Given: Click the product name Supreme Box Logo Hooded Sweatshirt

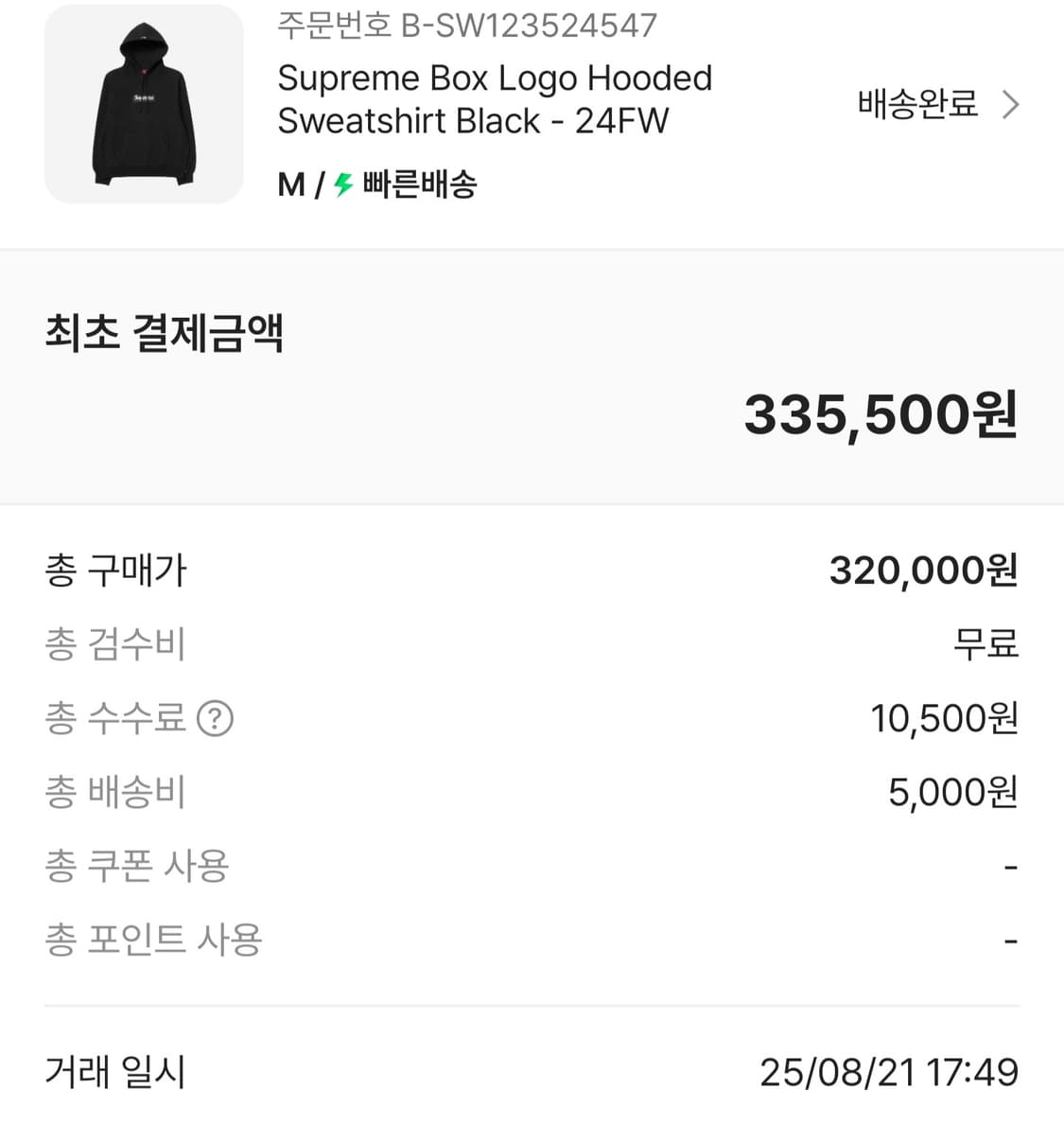Looking at the screenshot, I should point(495,99).
